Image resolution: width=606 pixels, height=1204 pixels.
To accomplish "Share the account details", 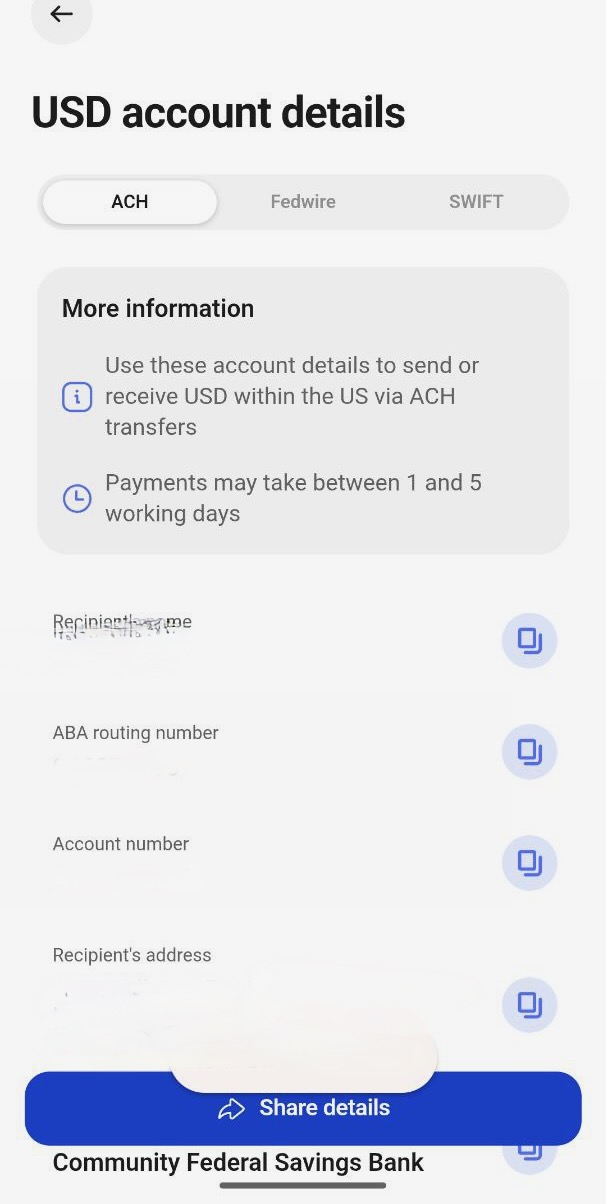I will point(303,1108).
